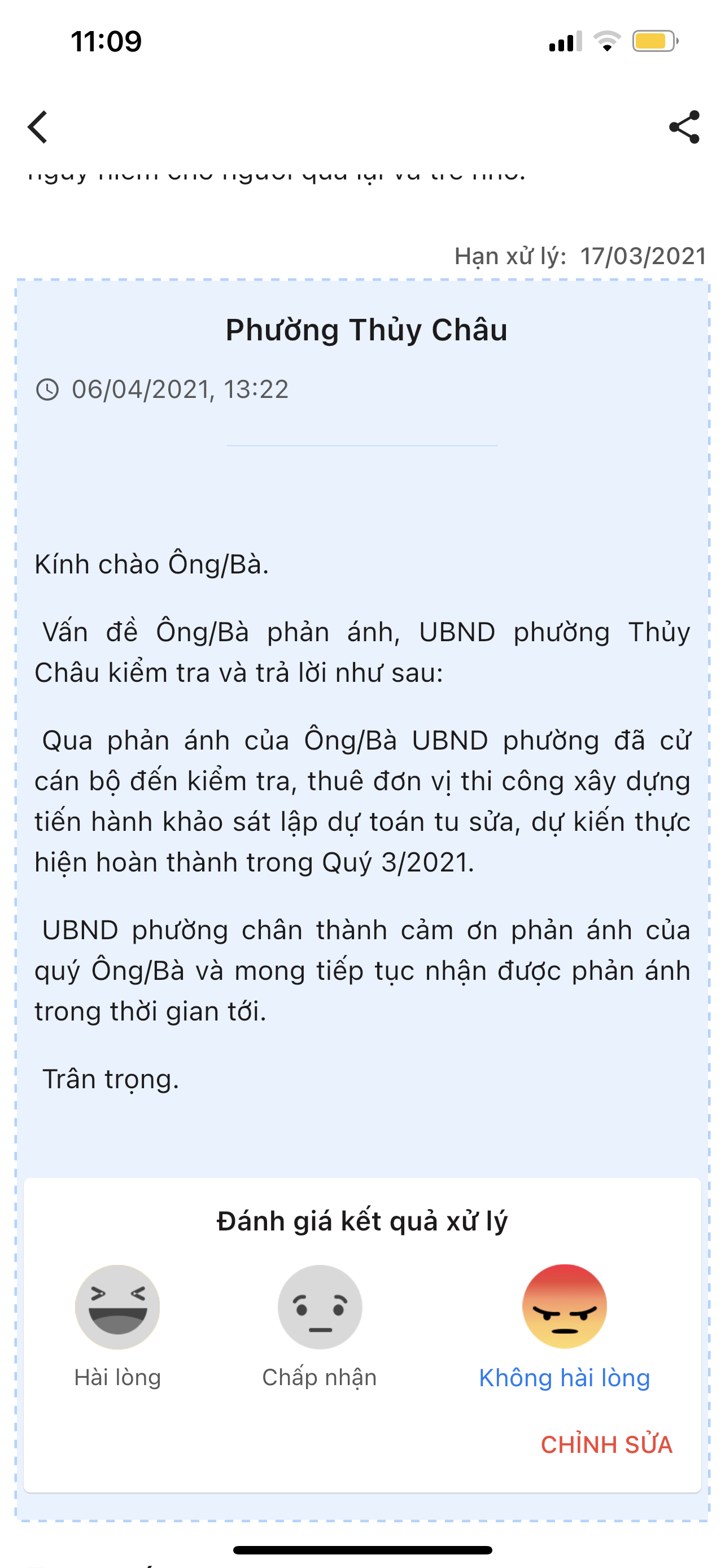This screenshot has height=1568, width=725.
Task: Share this report via share icon
Action: pos(684,127)
